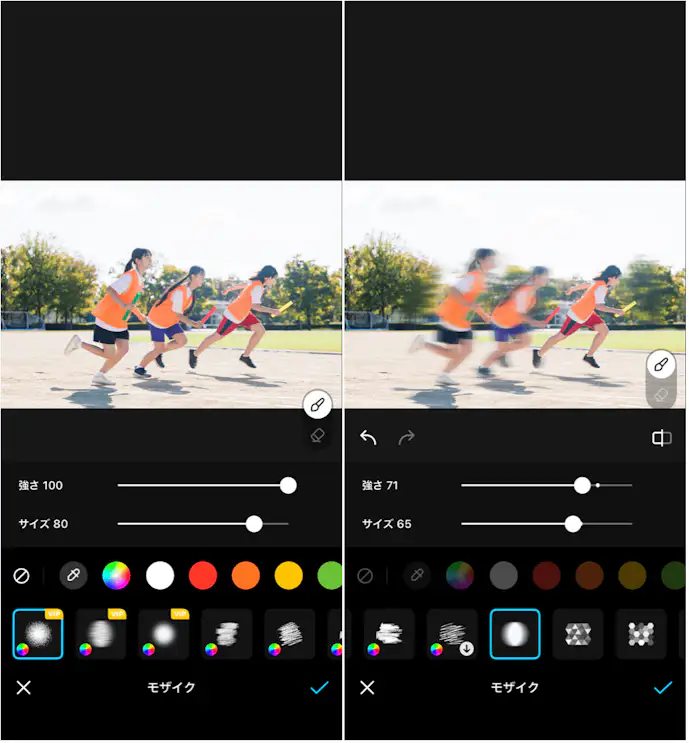Tap the compare before/after icon
This screenshot has height=743, width=689.
(661, 438)
